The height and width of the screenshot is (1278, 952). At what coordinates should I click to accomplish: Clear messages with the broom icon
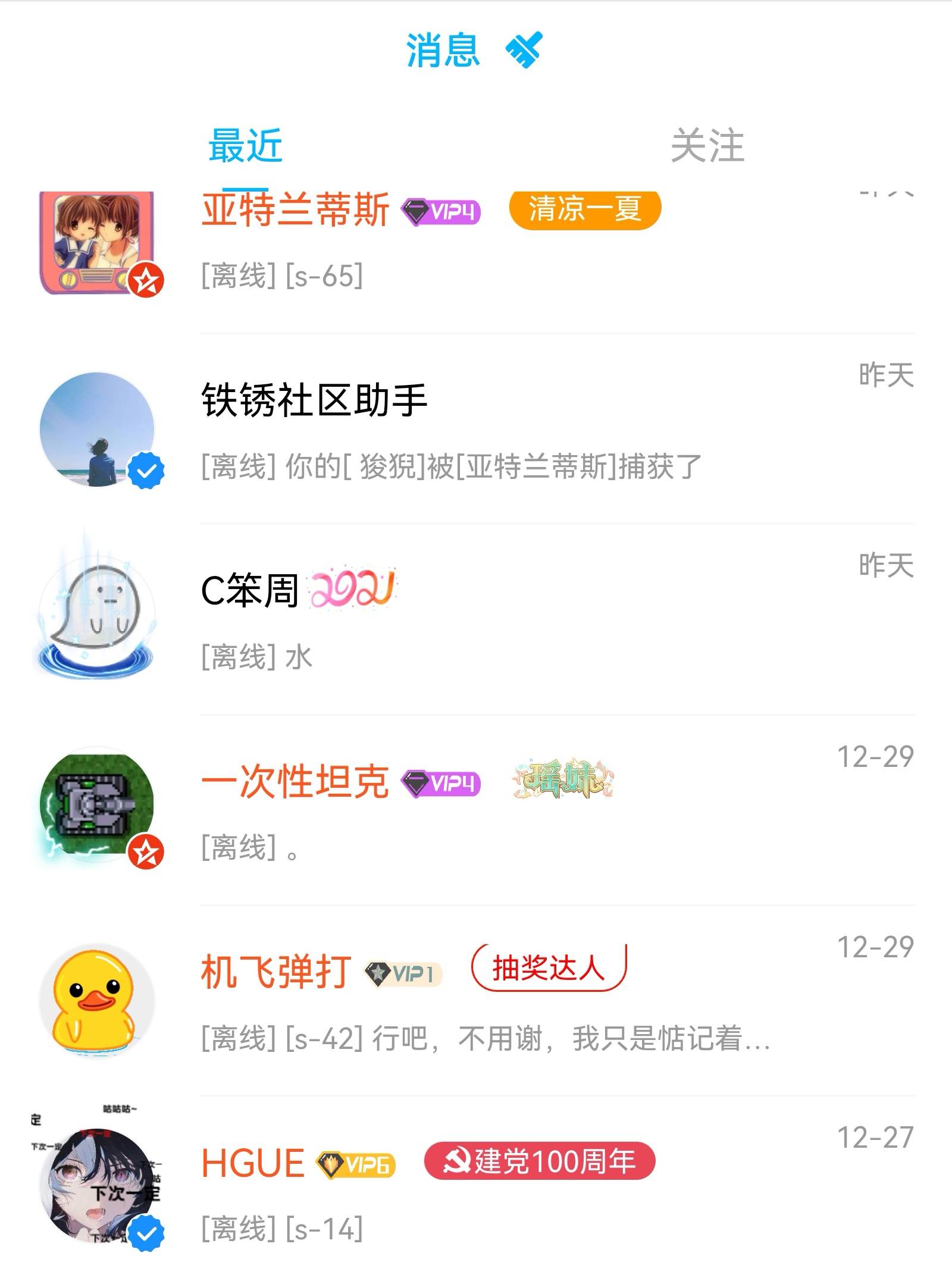(524, 50)
